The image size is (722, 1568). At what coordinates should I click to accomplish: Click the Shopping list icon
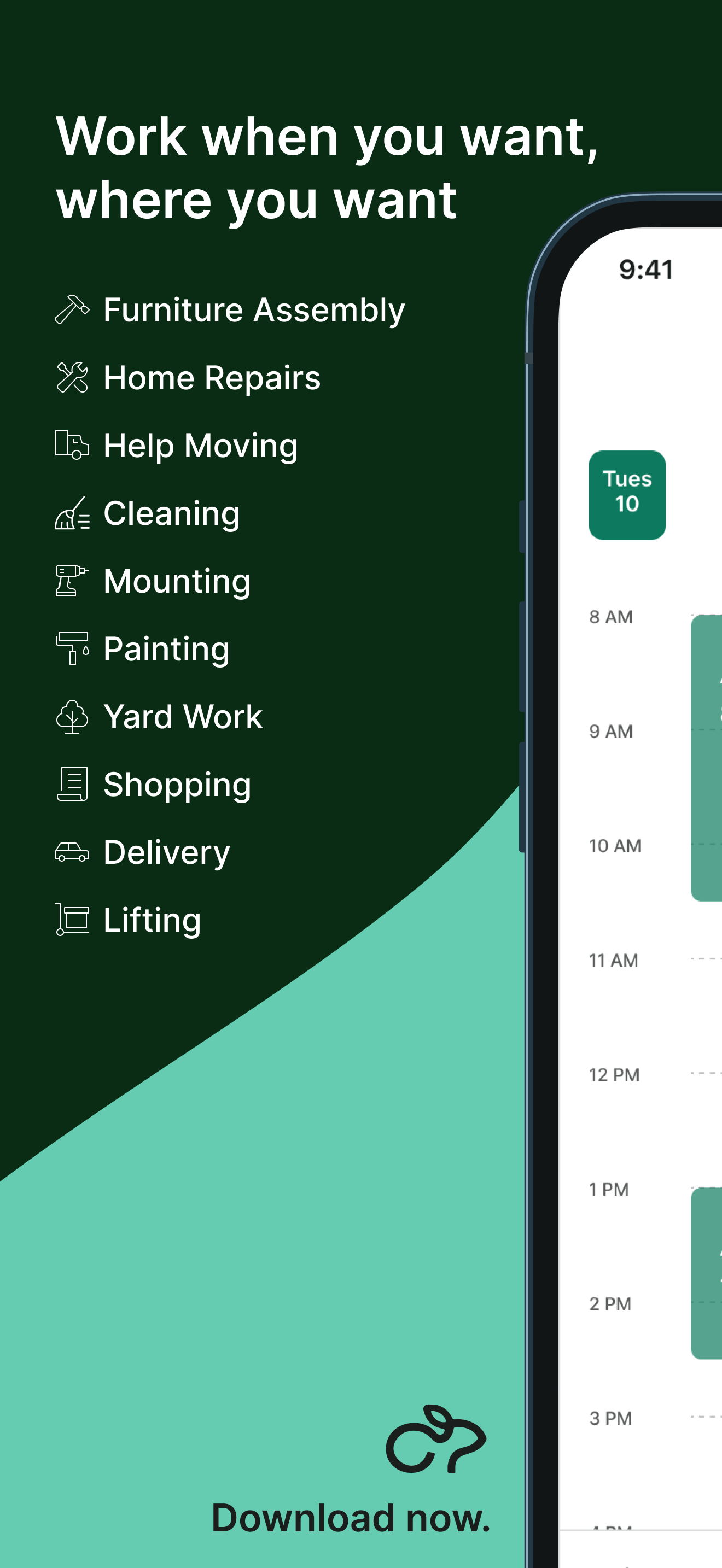click(x=72, y=784)
